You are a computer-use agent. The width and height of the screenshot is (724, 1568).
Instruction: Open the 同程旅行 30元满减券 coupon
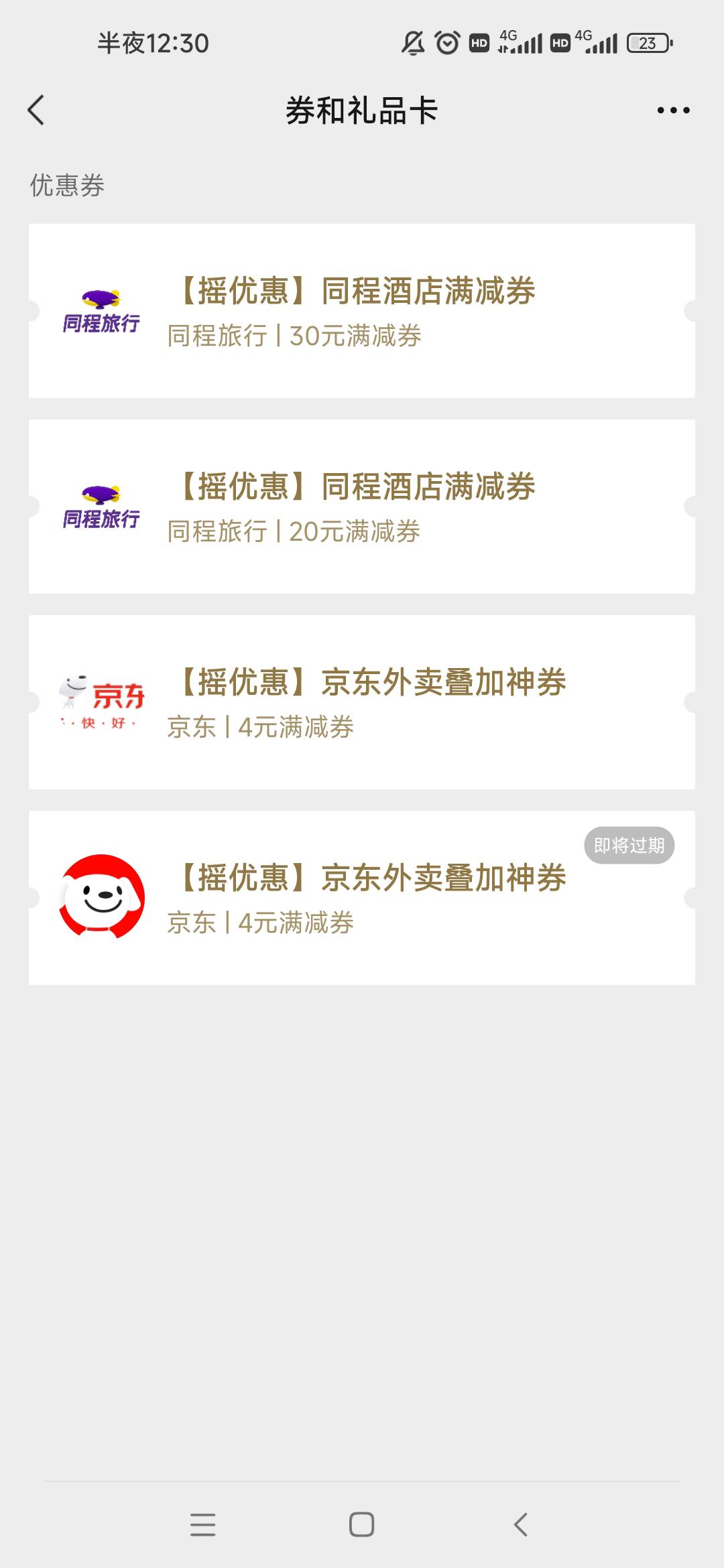point(362,311)
